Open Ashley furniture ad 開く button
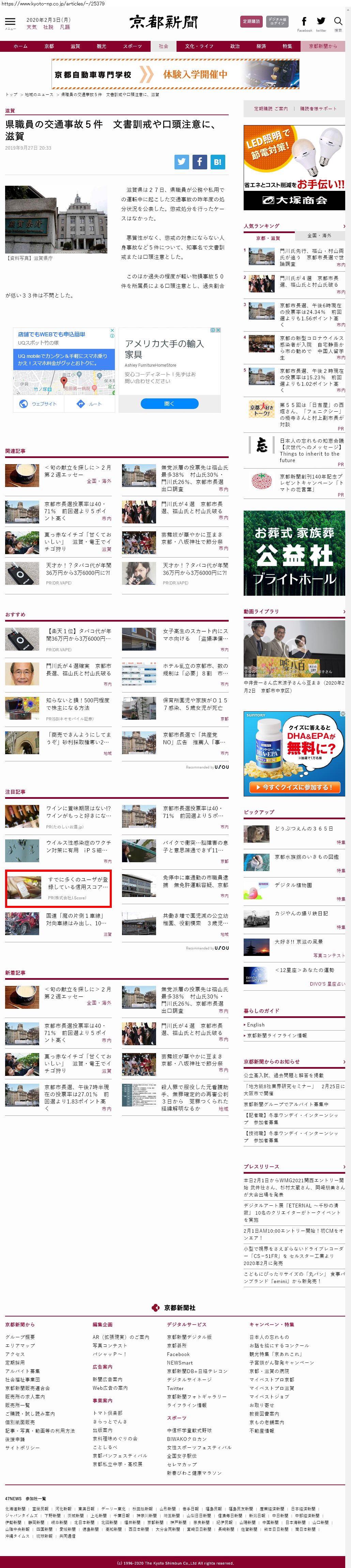This screenshot has height=1568, width=351. (x=169, y=404)
